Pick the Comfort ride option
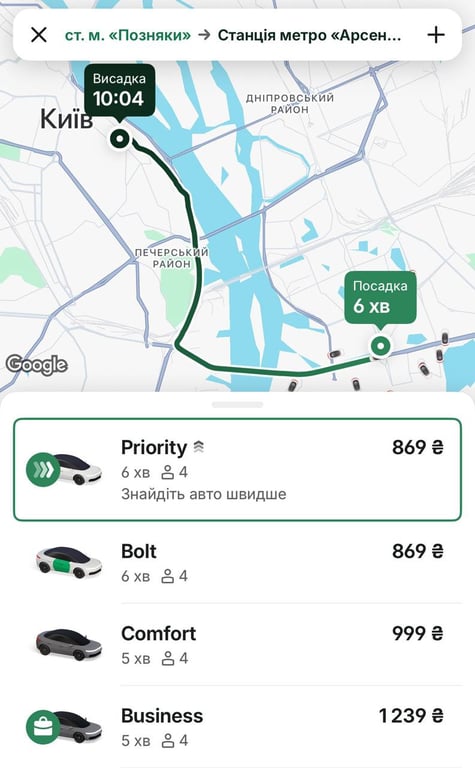The height and width of the screenshot is (768, 475). (x=238, y=645)
